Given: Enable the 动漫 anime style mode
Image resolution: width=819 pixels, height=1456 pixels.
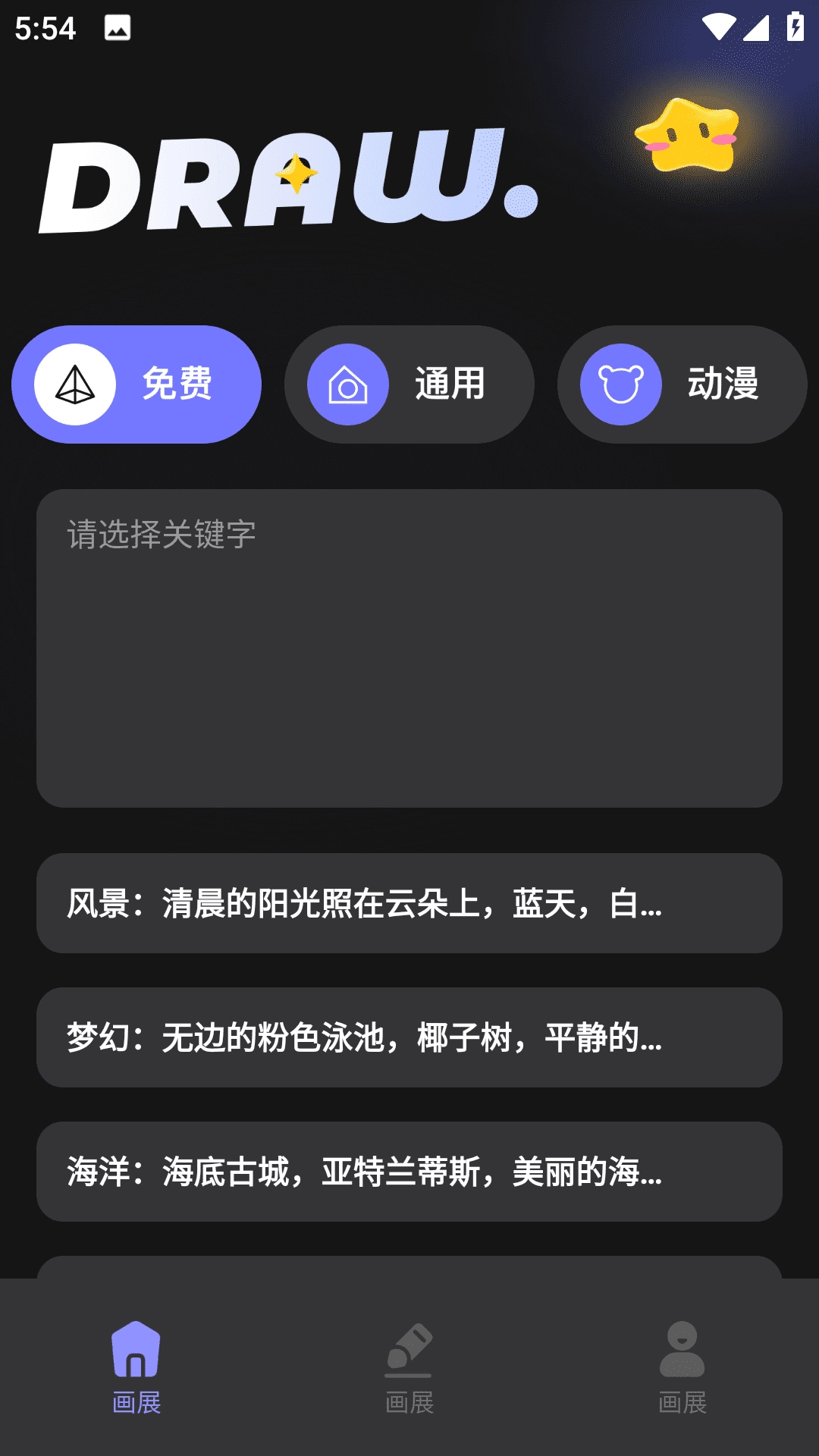Looking at the screenshot, I should pyautogui.click(x=681, y=384).
